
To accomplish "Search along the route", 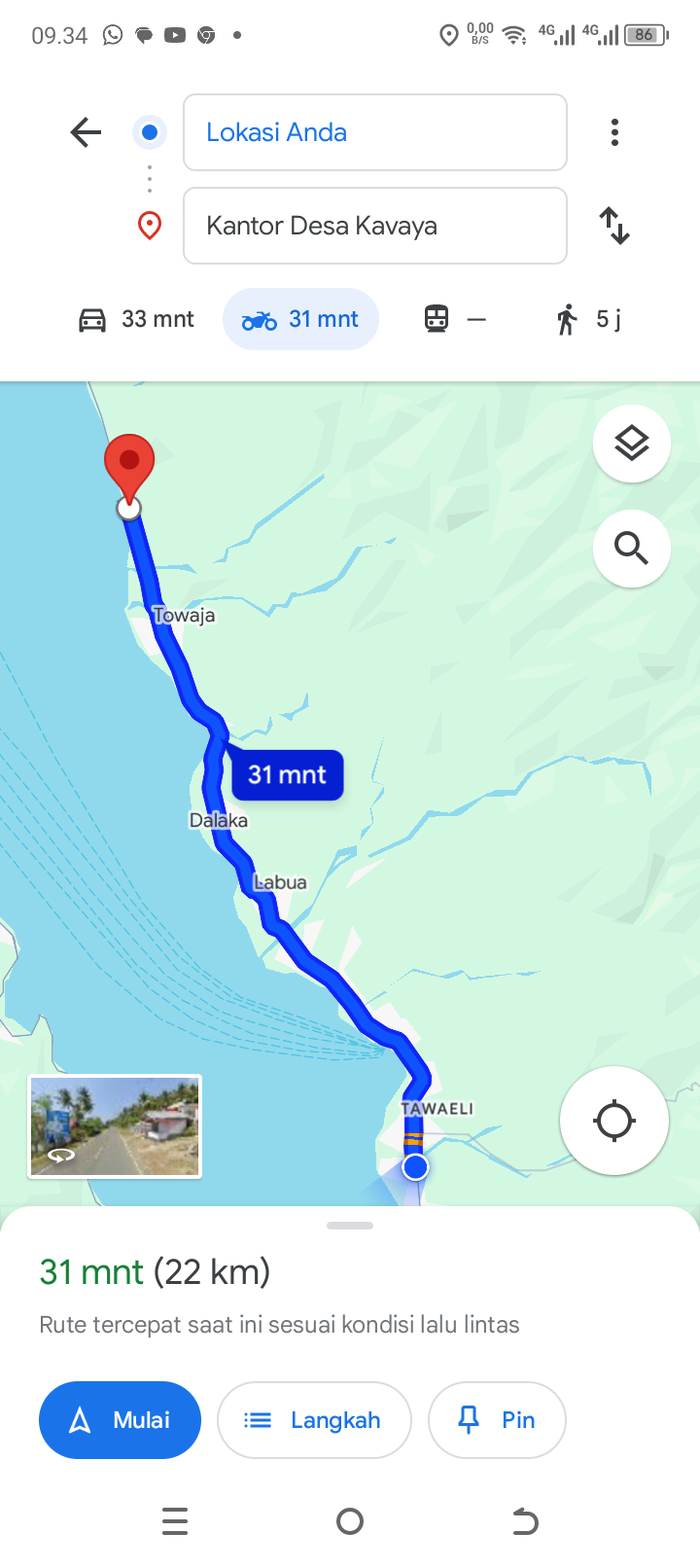I will pyautogui.click(x=632, y=549).
